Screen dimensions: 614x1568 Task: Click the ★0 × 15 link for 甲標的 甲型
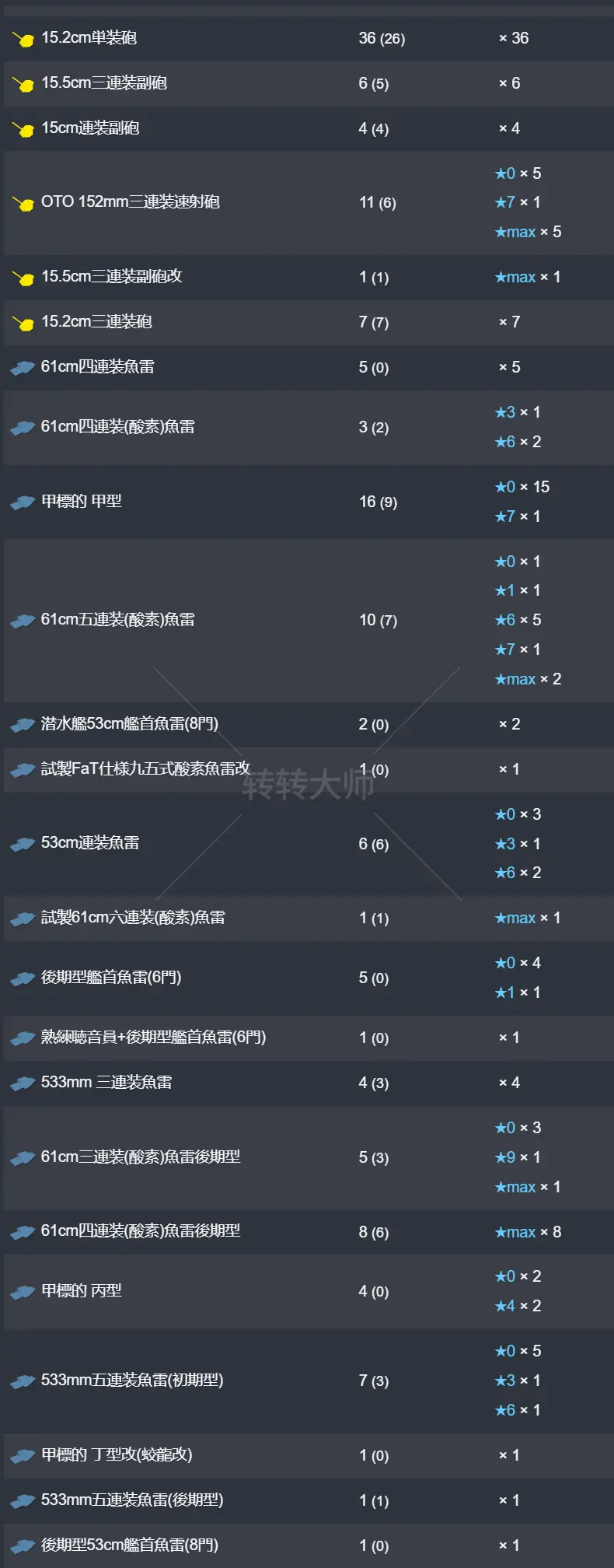coord(523,486)
